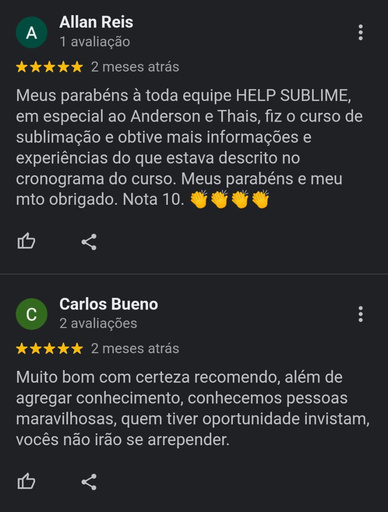
Task: Like Carlos Bueno's review
Action: click(x=26, y=481)
